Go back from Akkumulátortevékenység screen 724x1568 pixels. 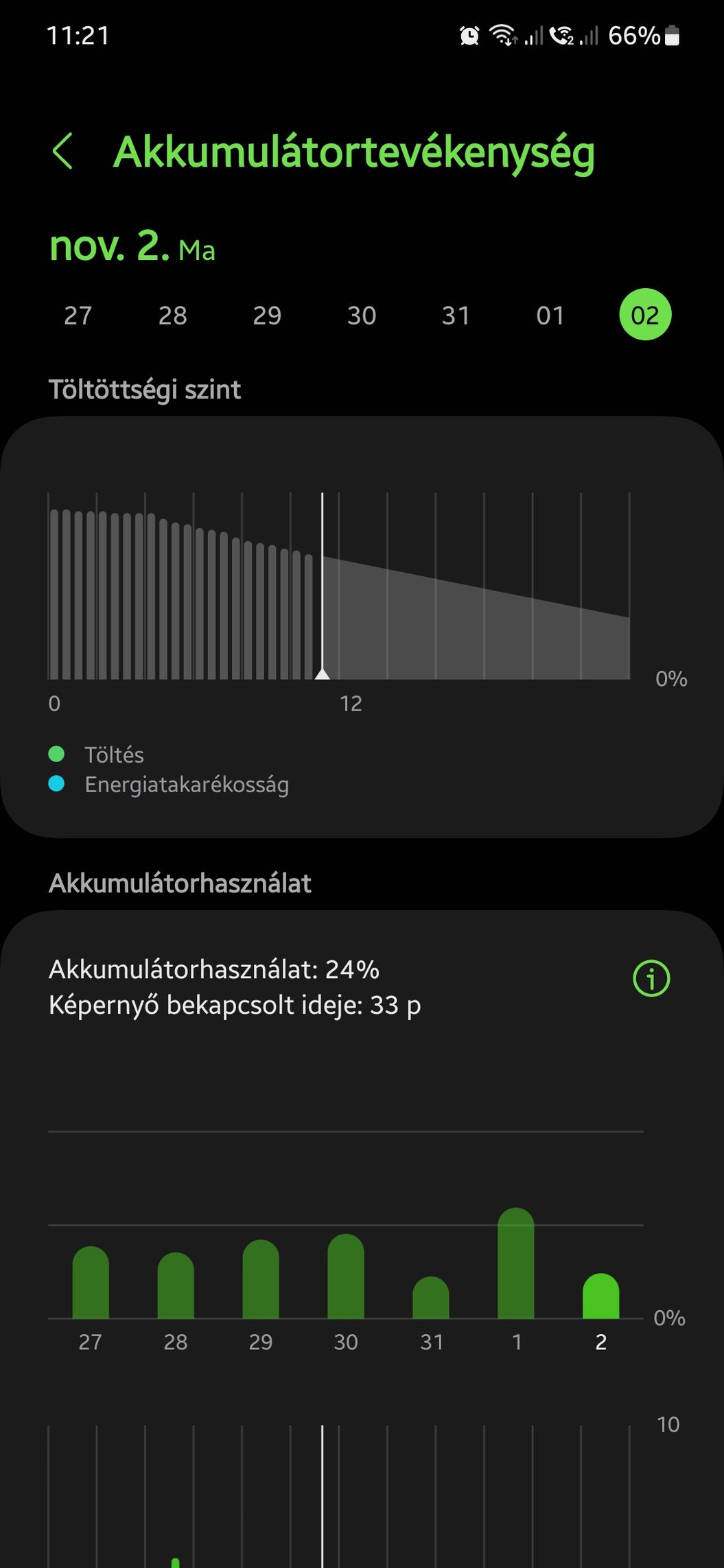point(62,152)
